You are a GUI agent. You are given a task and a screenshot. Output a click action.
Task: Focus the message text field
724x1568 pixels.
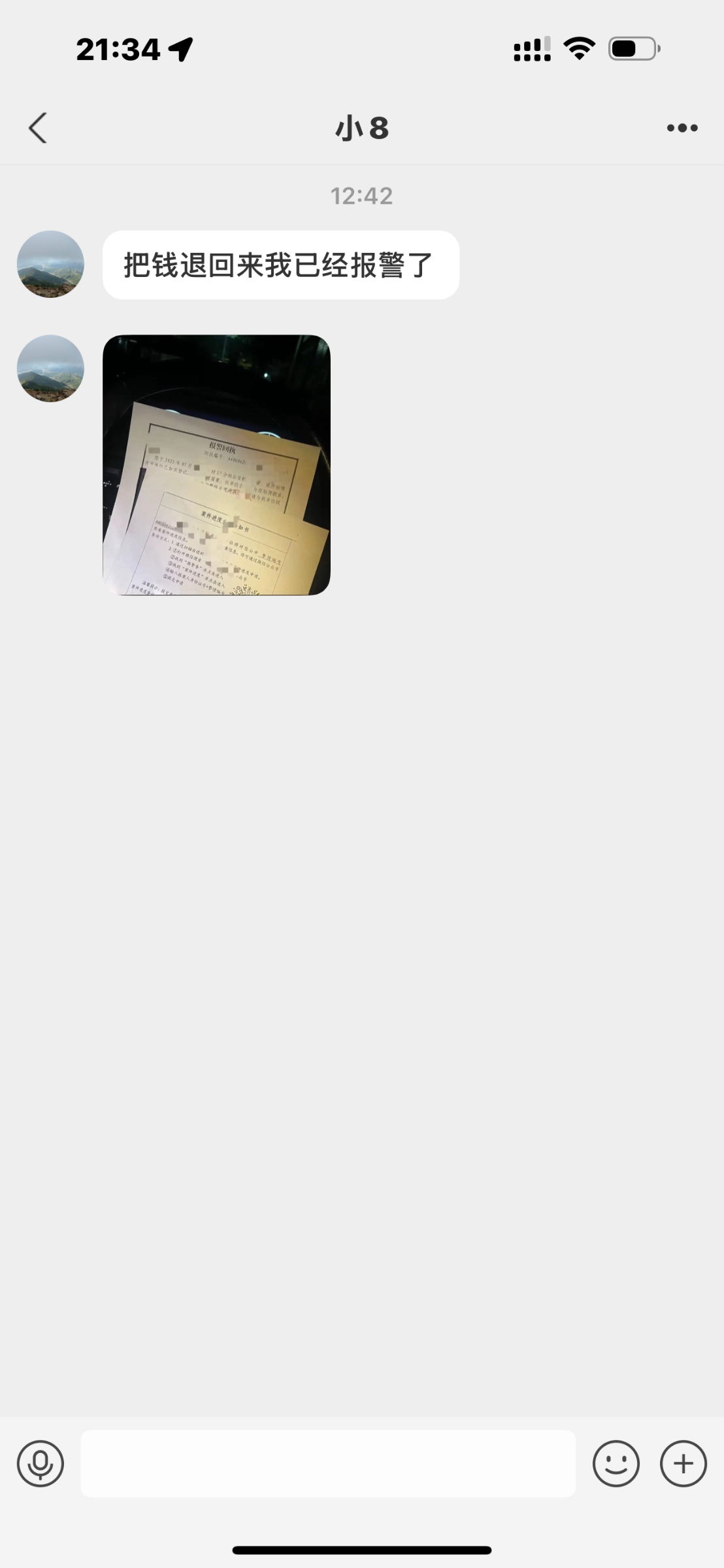point(327,1463)
